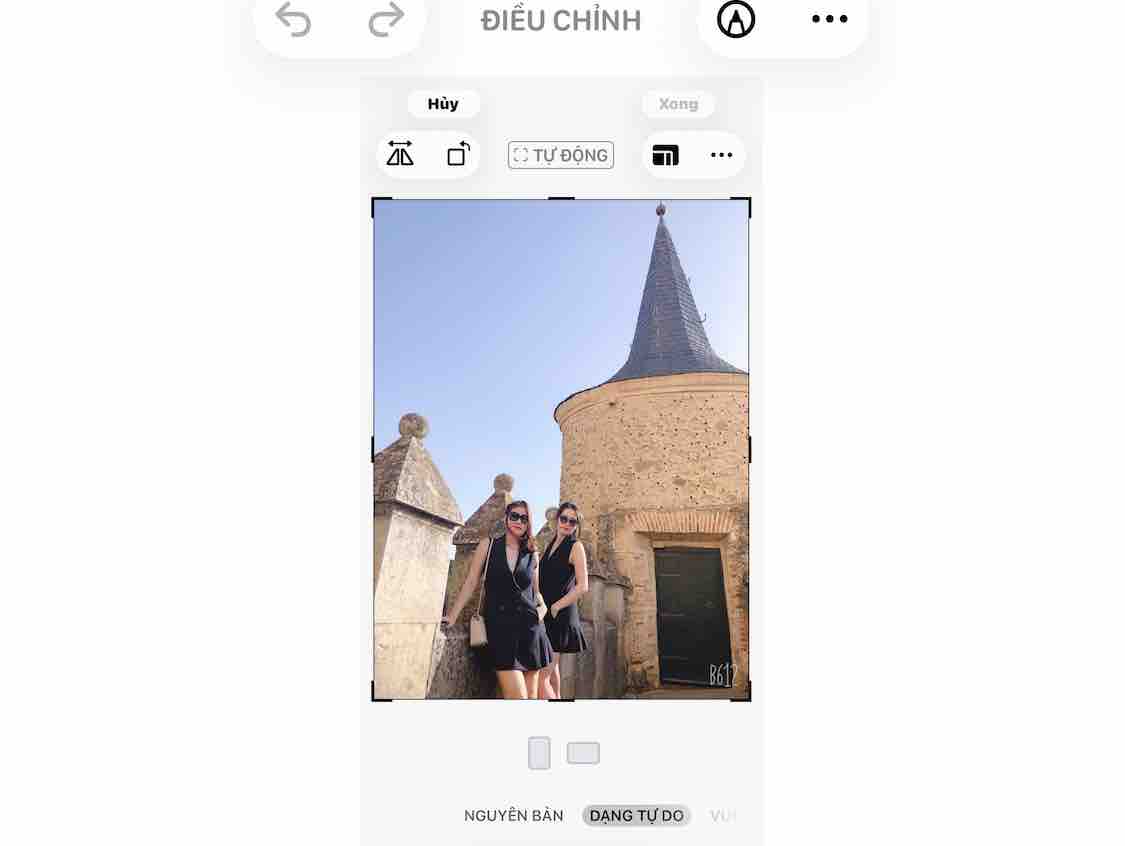Choose the vertical orientation shape
This screenshot has height=846, width=1125.
point(539,753)
